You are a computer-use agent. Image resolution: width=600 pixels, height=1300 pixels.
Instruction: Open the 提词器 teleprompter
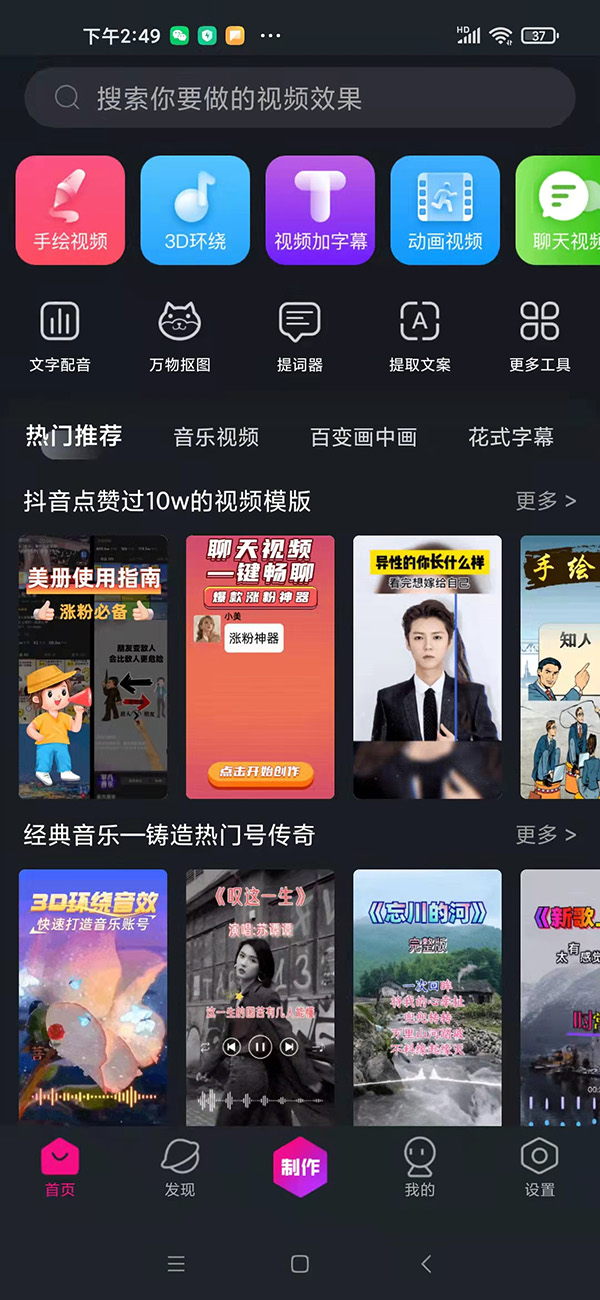(x=300, y=337)
